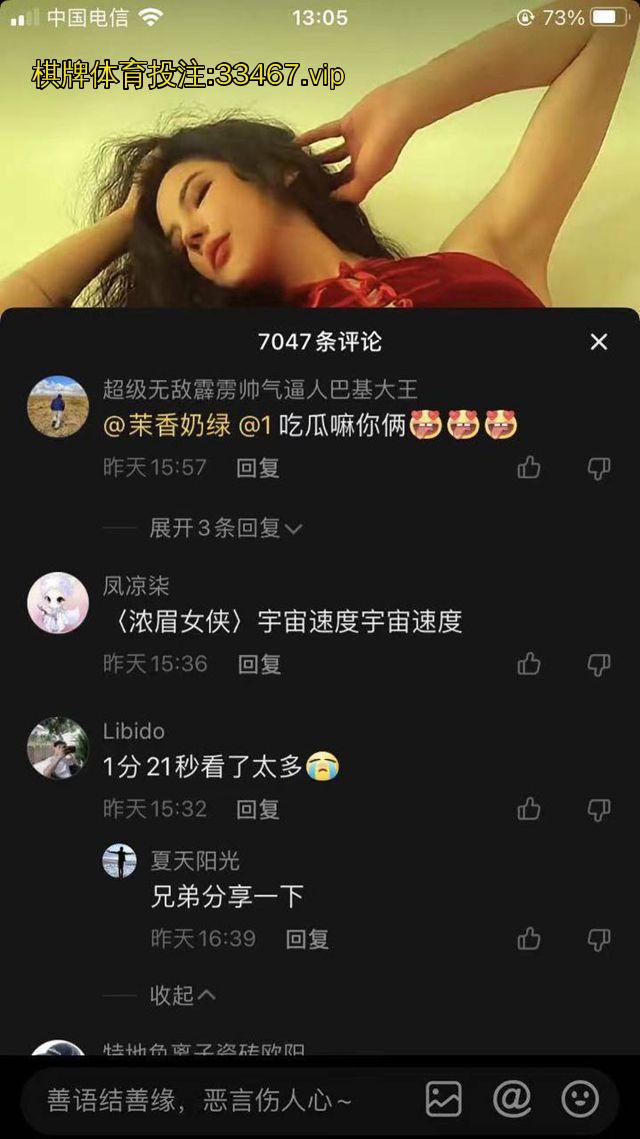
Task: Dislike the comment by 超级无敌霹雳帅气逼人巴基大王
Action: point(598,467)
